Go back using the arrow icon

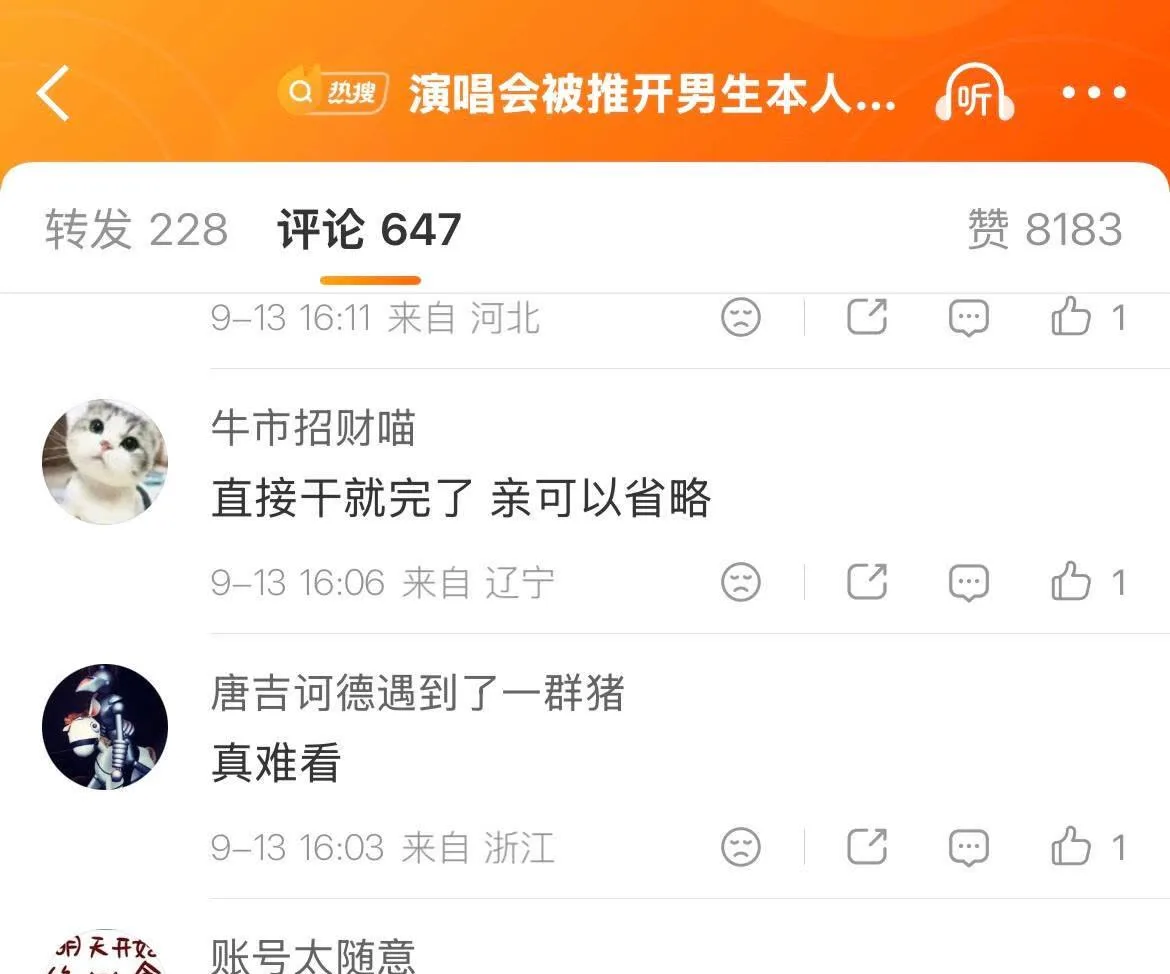[53, 93]
